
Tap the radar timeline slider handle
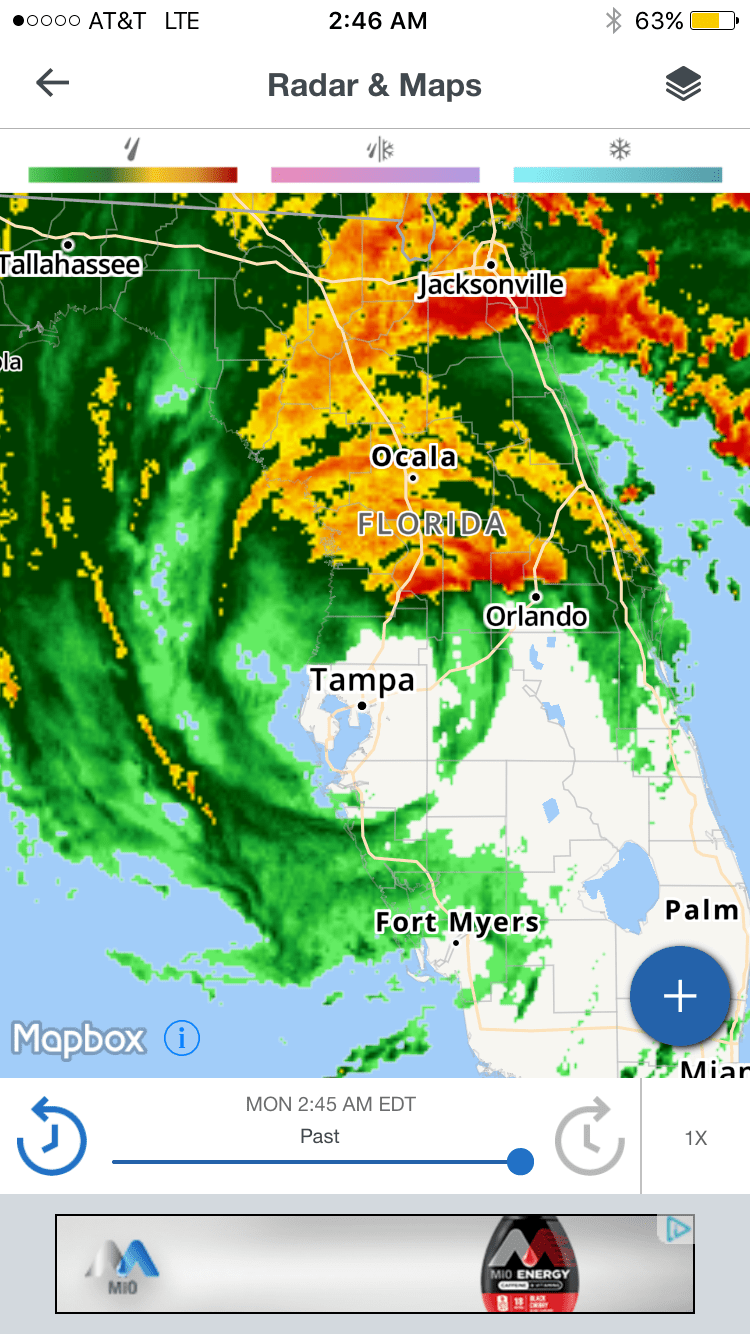(520, 1161)
